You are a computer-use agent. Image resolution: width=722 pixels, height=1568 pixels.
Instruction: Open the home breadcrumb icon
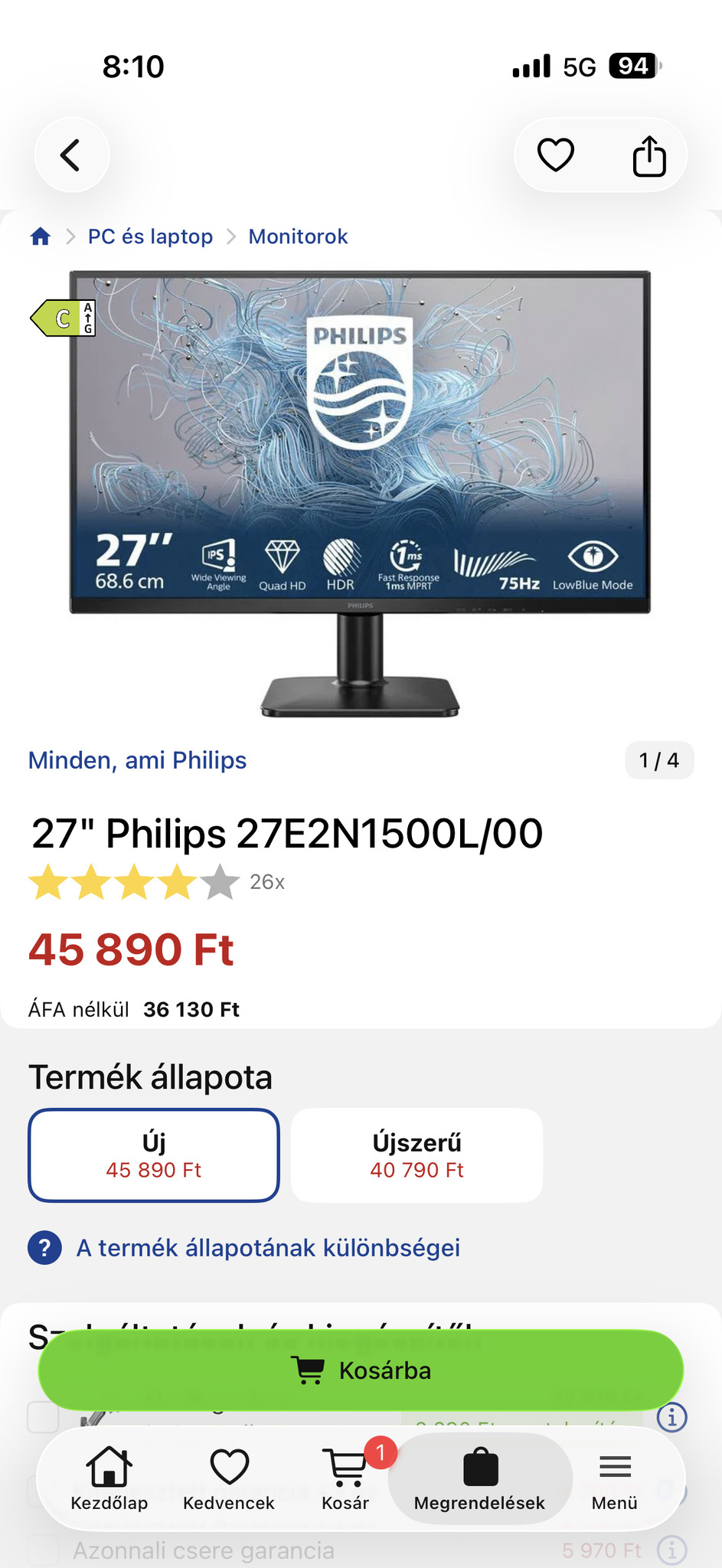[x=41, y=237]
